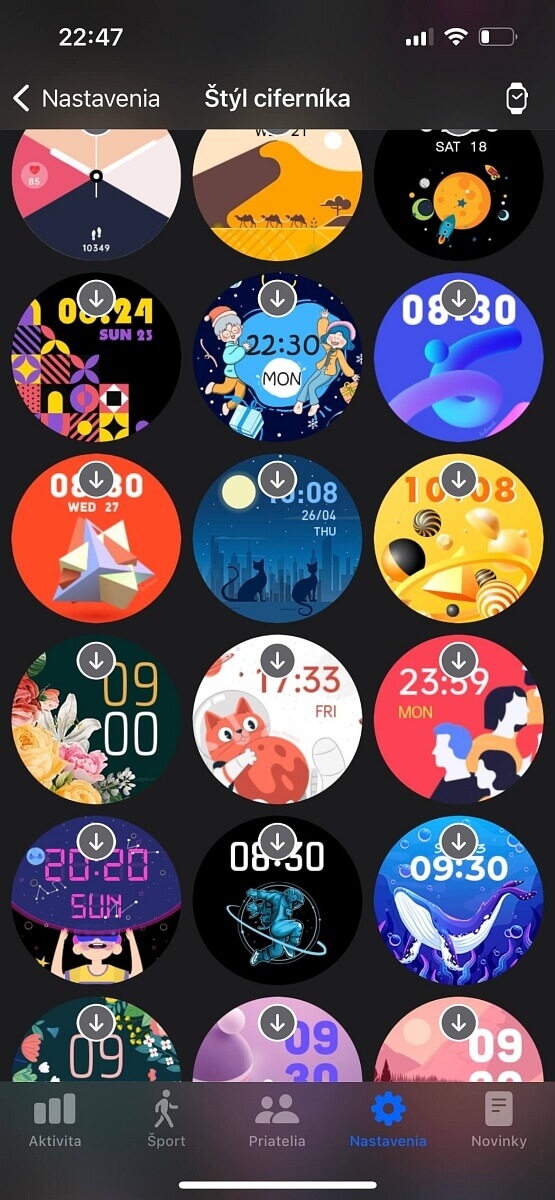Download the 23:59 MON silhouettes watch face
Viewport: 555px width, 1200px height.
coord(458,660)
